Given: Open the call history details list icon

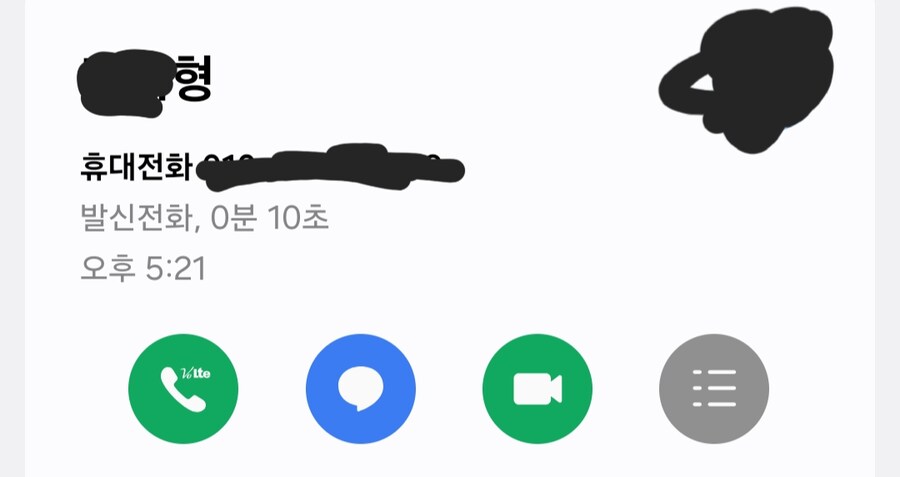Looking at the screenshot, I should click(714, 388).
